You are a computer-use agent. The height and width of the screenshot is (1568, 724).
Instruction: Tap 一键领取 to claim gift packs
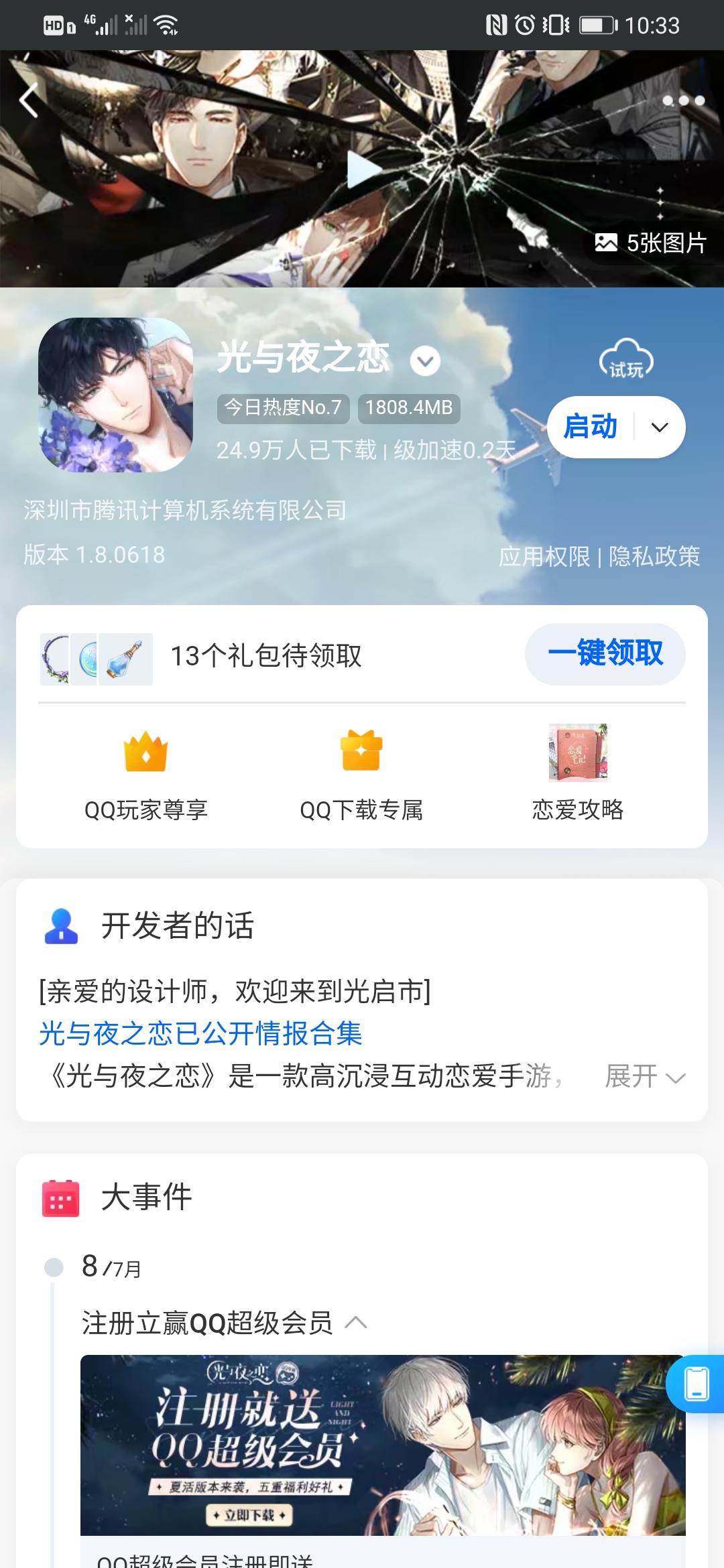coord(605,655)
